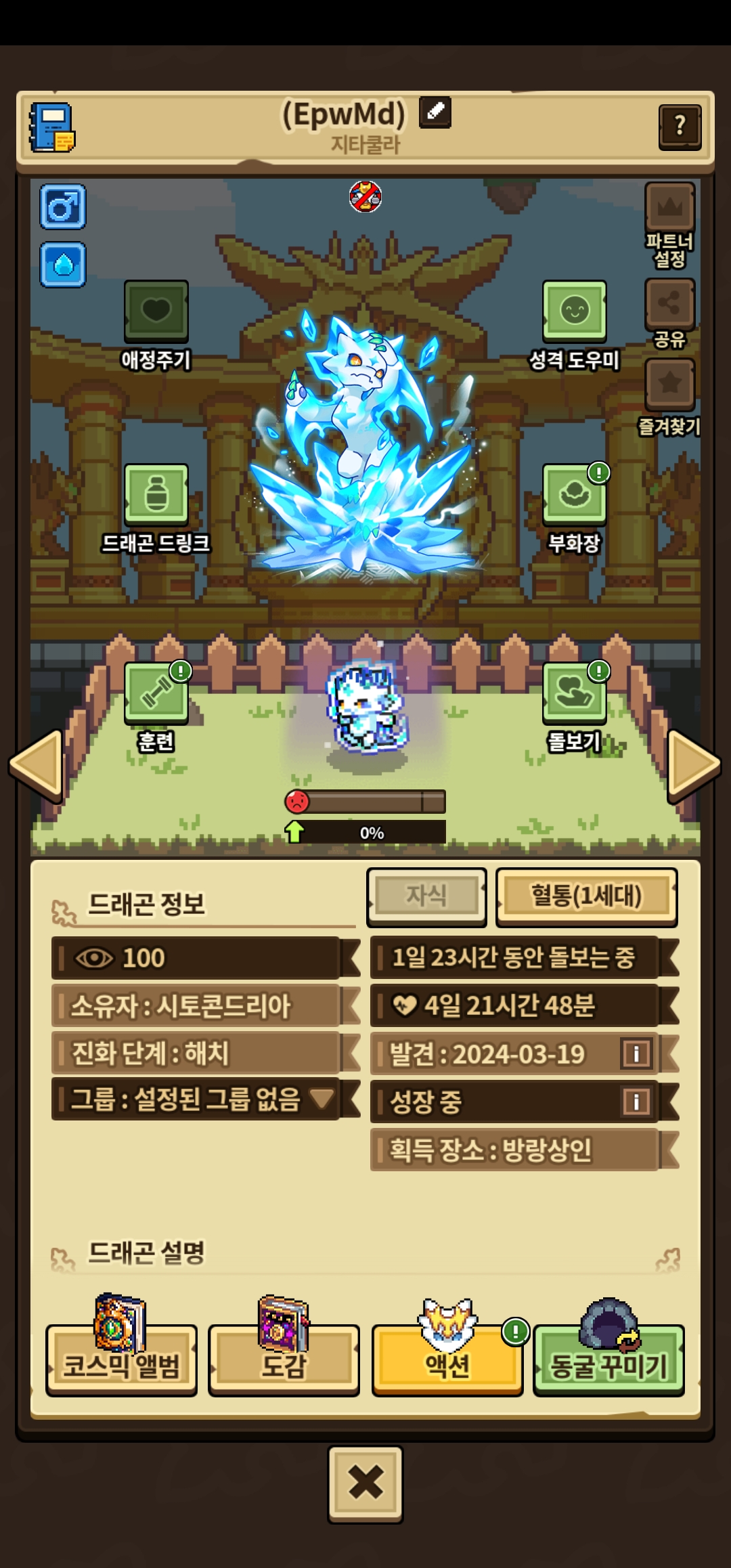Edit the dragon's name with pencil icon
The image size is (731, 1568).
(x=435, y=112)
